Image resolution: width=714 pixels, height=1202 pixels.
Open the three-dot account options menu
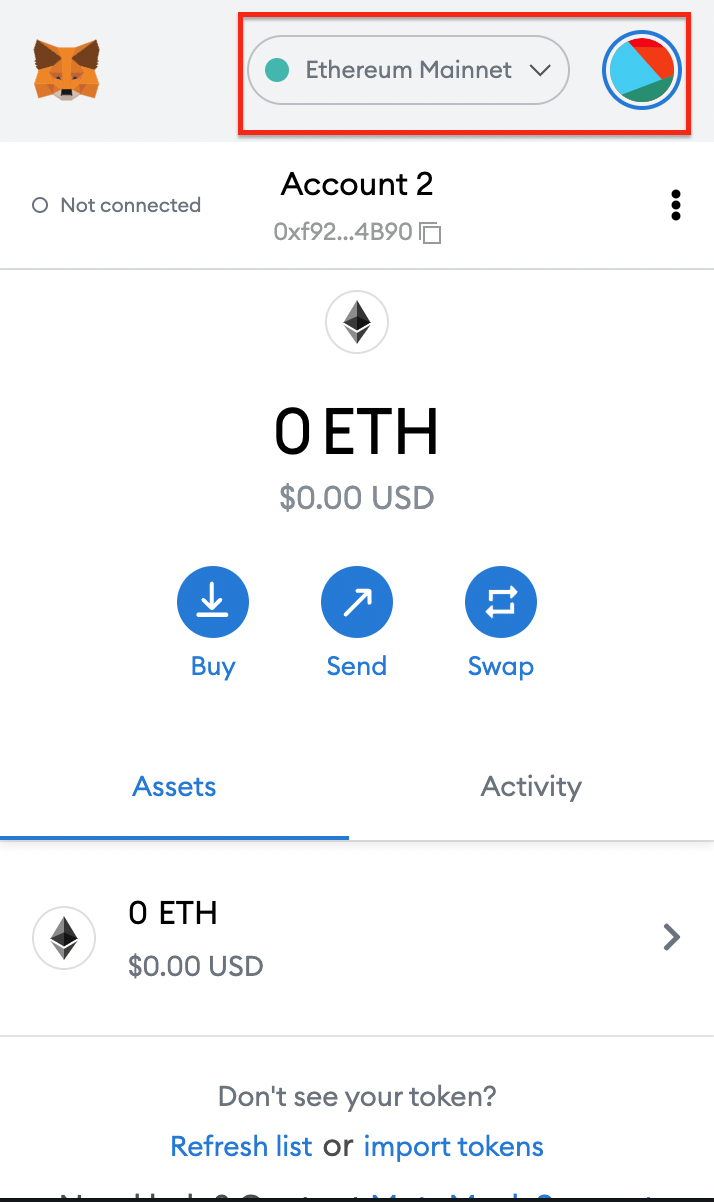pos(676,205)
